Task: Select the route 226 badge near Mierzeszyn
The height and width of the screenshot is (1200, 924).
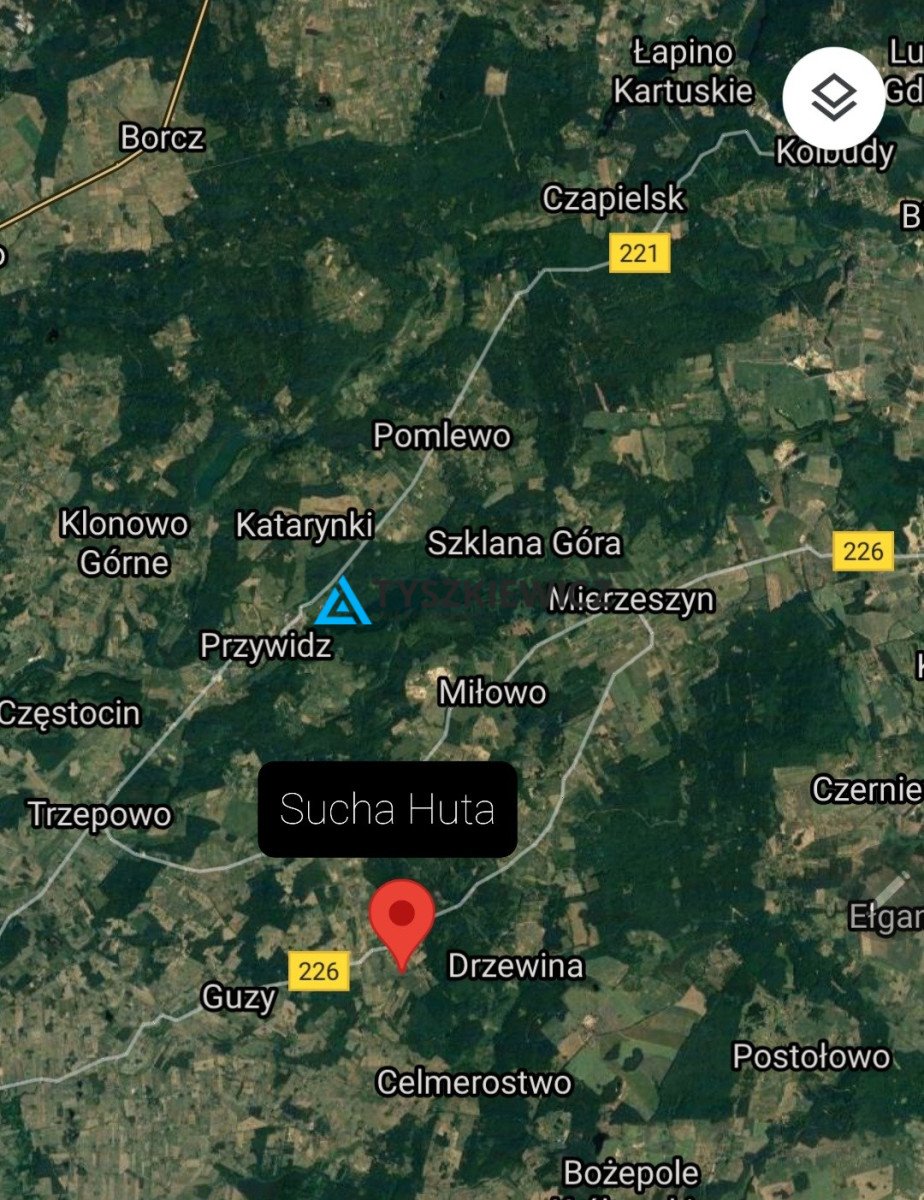Action: pyautogui.click(x=863, y=549)
